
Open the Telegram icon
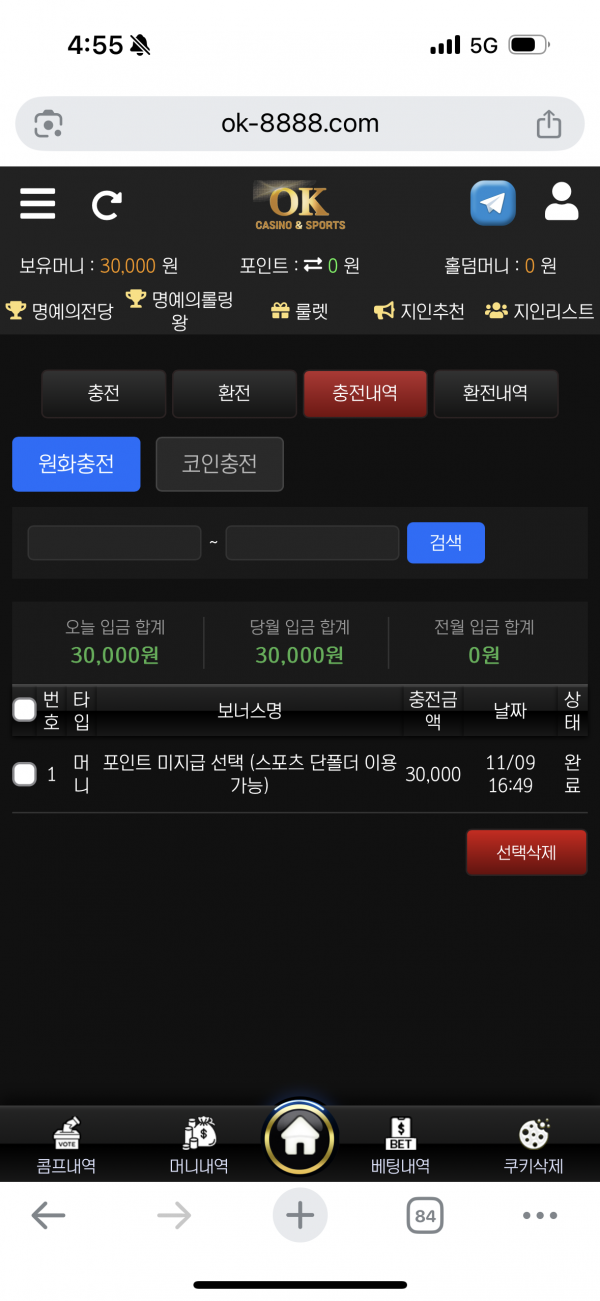pos(493,203)
